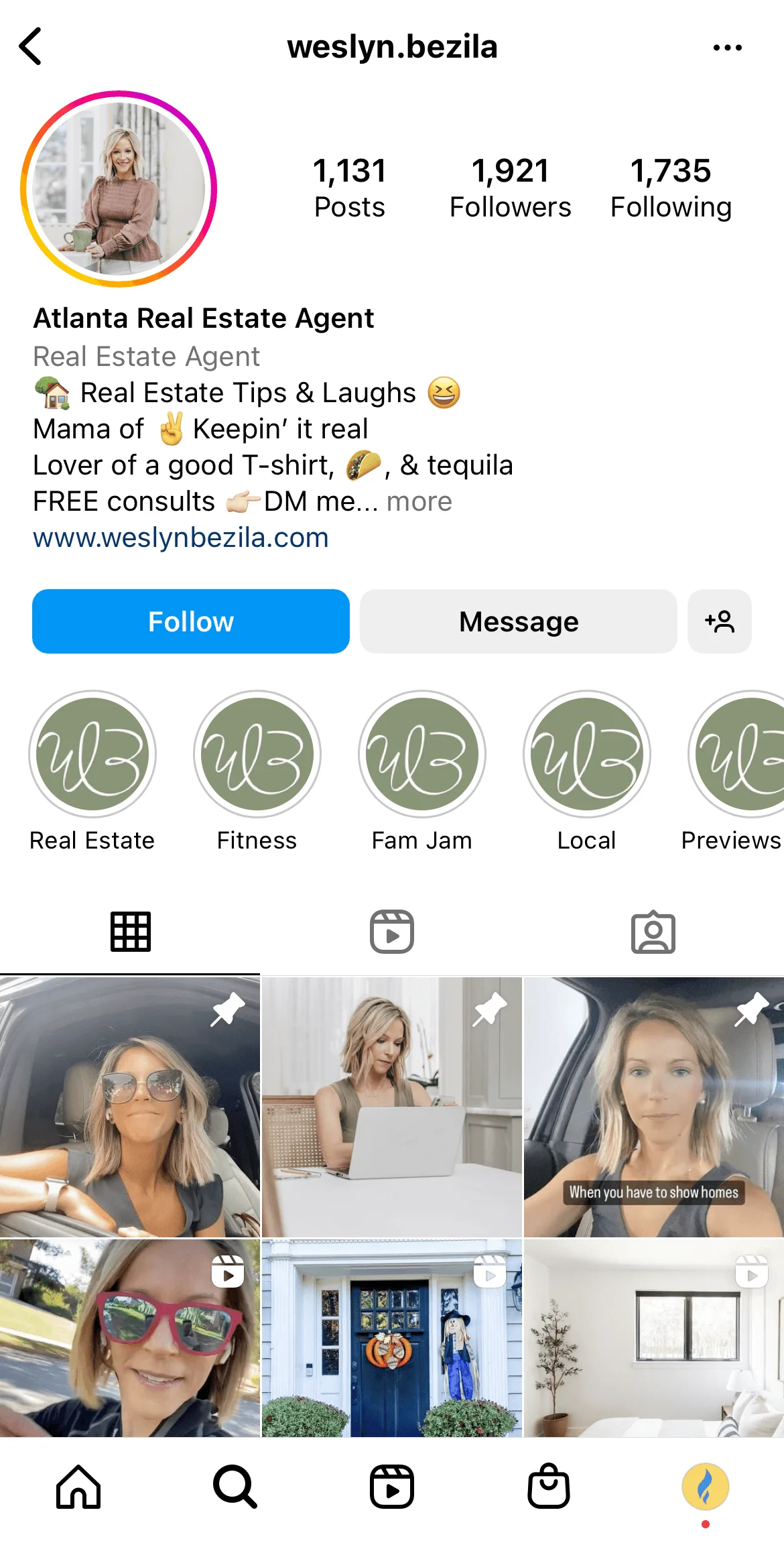The image size is (784, 1547).
Task: Send a message to this profile
Action: 519,621
